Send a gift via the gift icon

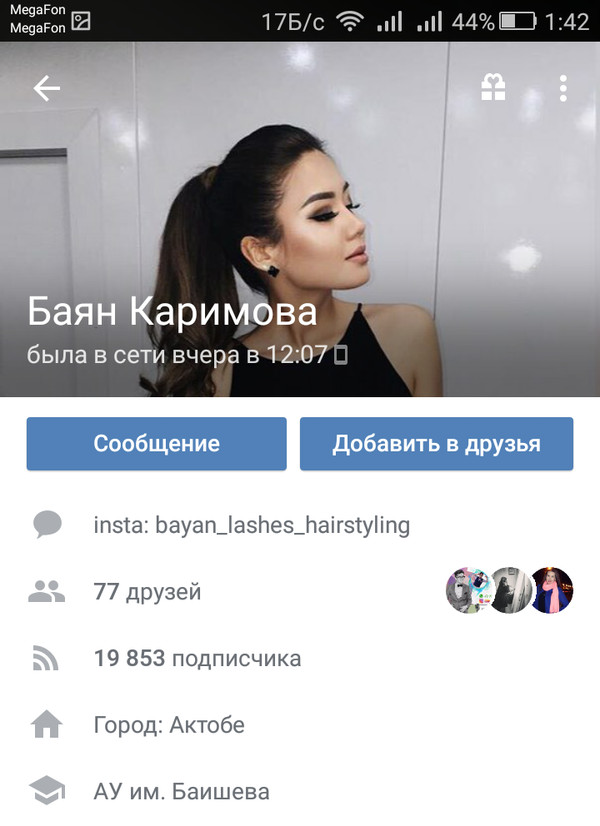493,88
